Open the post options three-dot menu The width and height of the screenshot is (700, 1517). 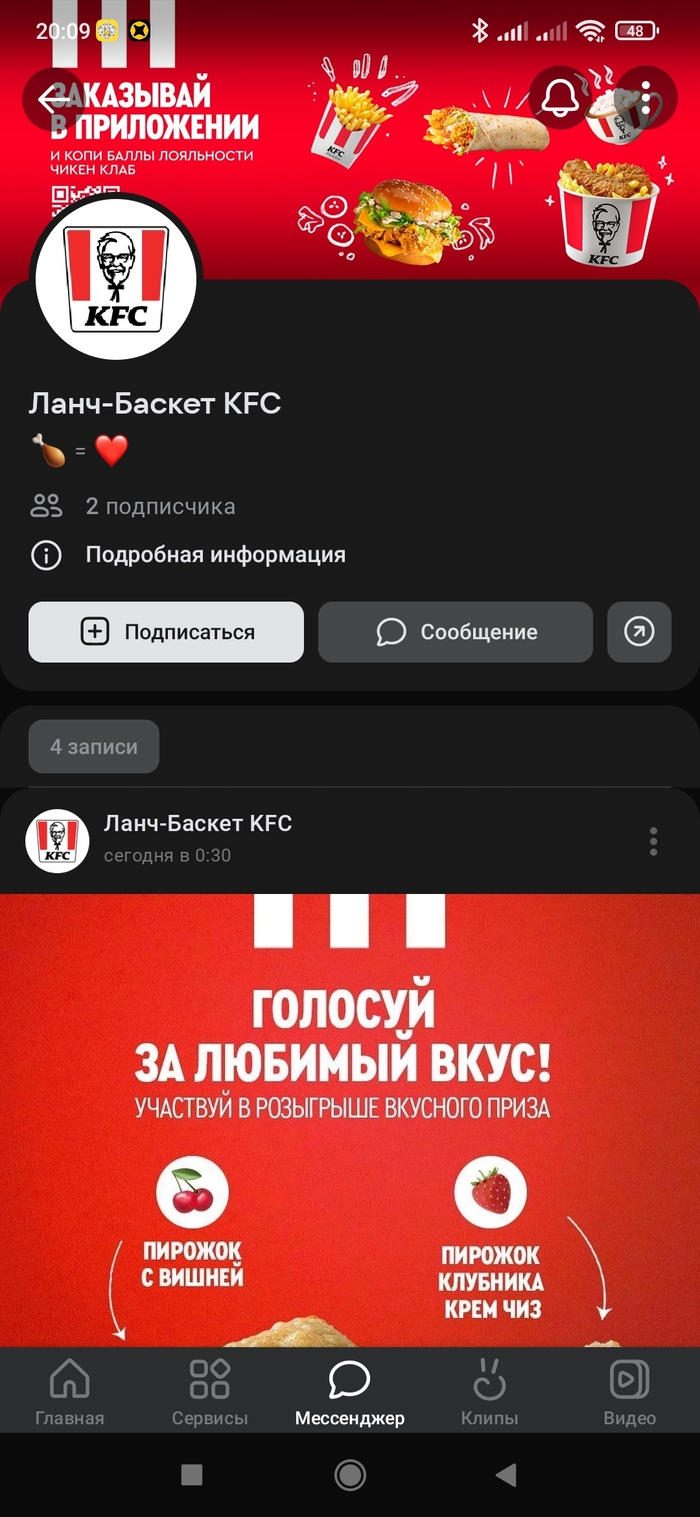tap(653, 841)
